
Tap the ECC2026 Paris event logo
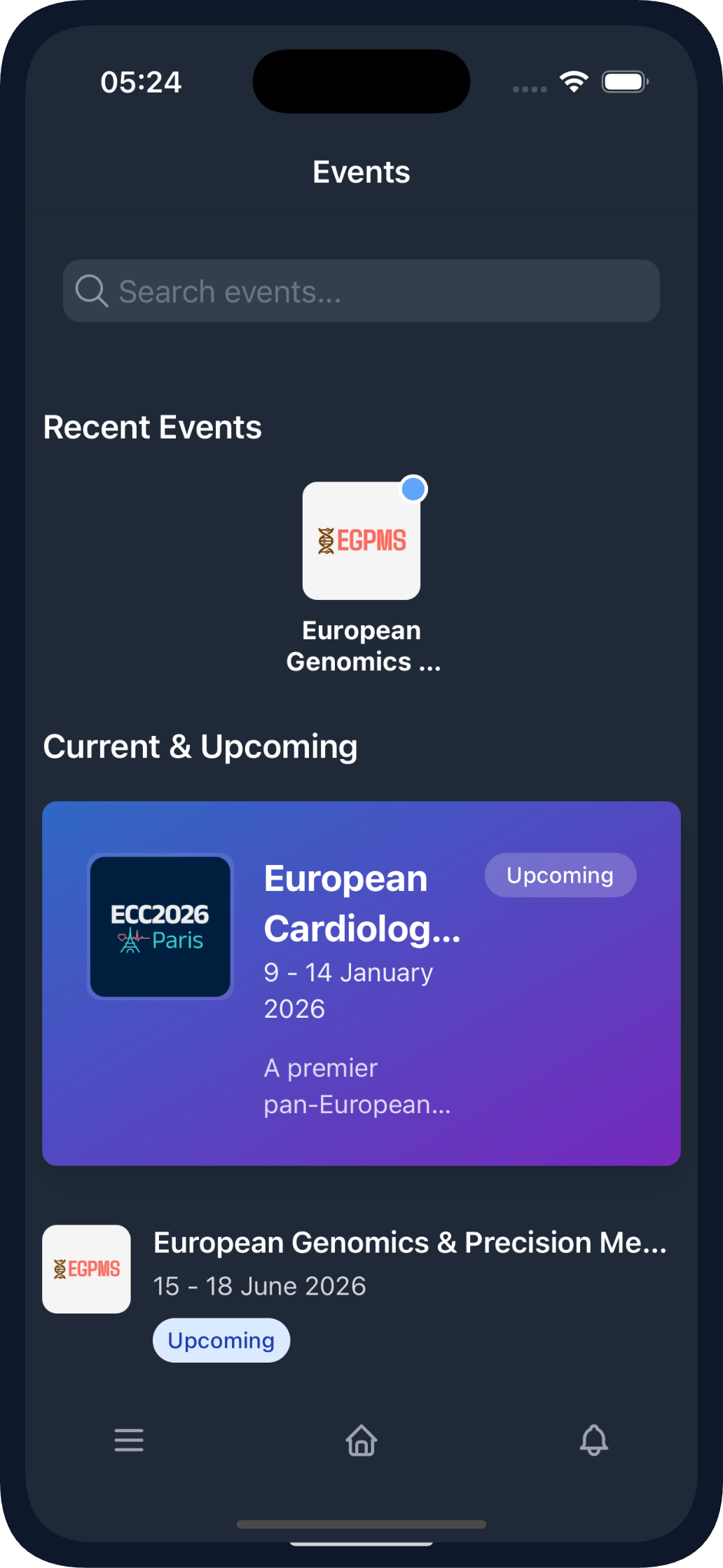(x=160, y=927)
